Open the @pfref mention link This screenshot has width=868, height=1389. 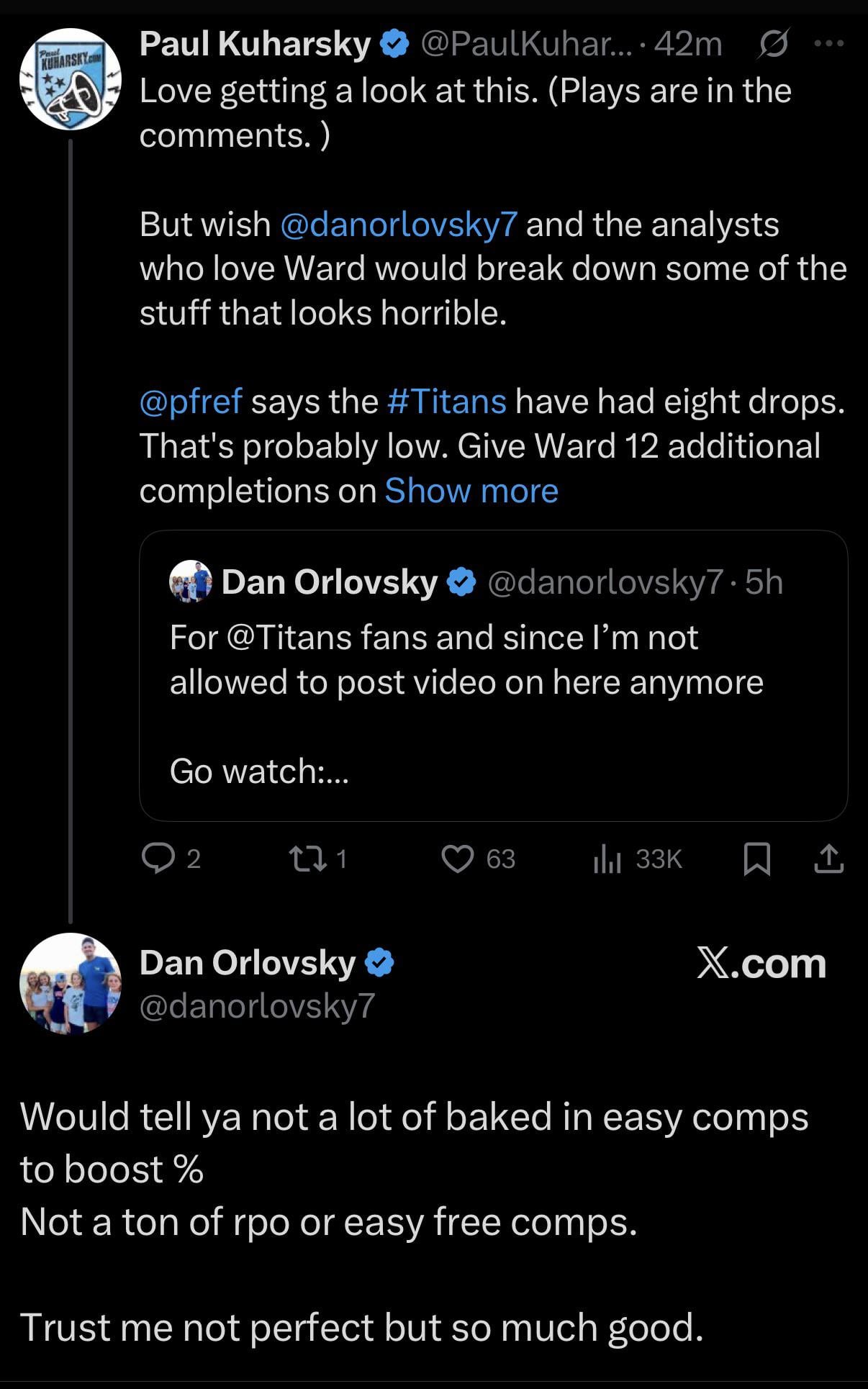[190, 402]
